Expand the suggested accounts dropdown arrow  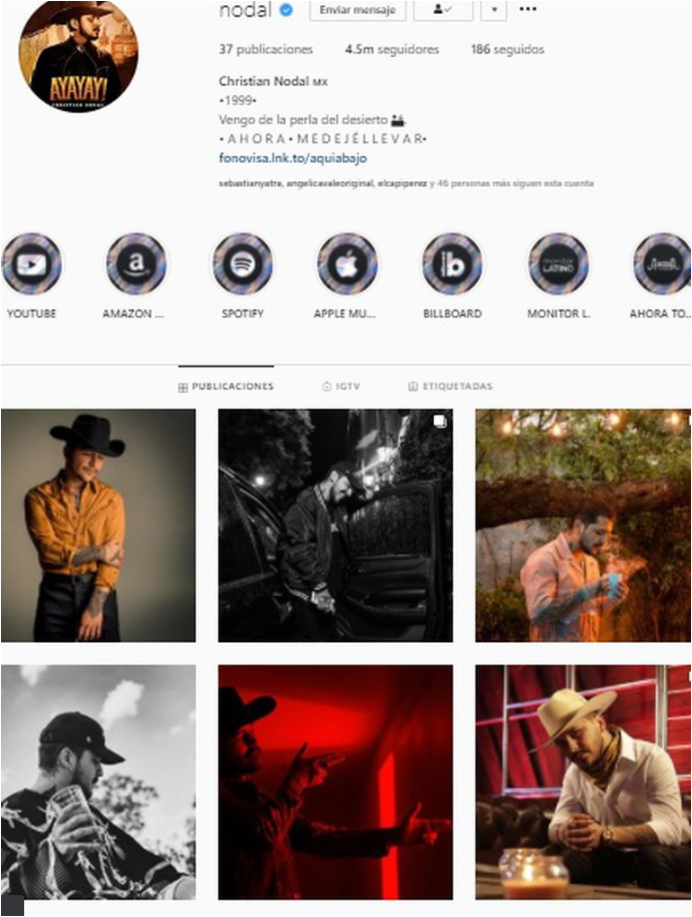(x=493, y=9)
